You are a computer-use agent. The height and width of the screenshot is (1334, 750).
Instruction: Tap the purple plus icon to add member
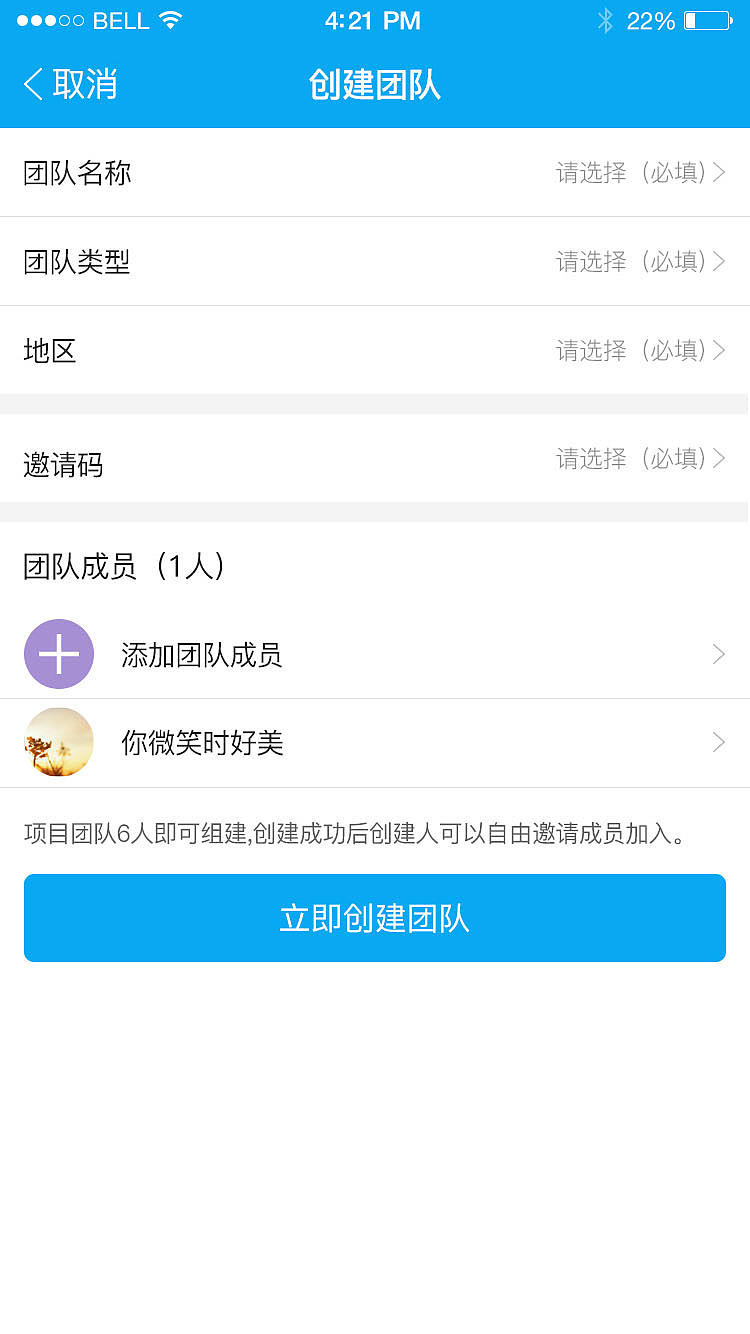tap(59, 654)
